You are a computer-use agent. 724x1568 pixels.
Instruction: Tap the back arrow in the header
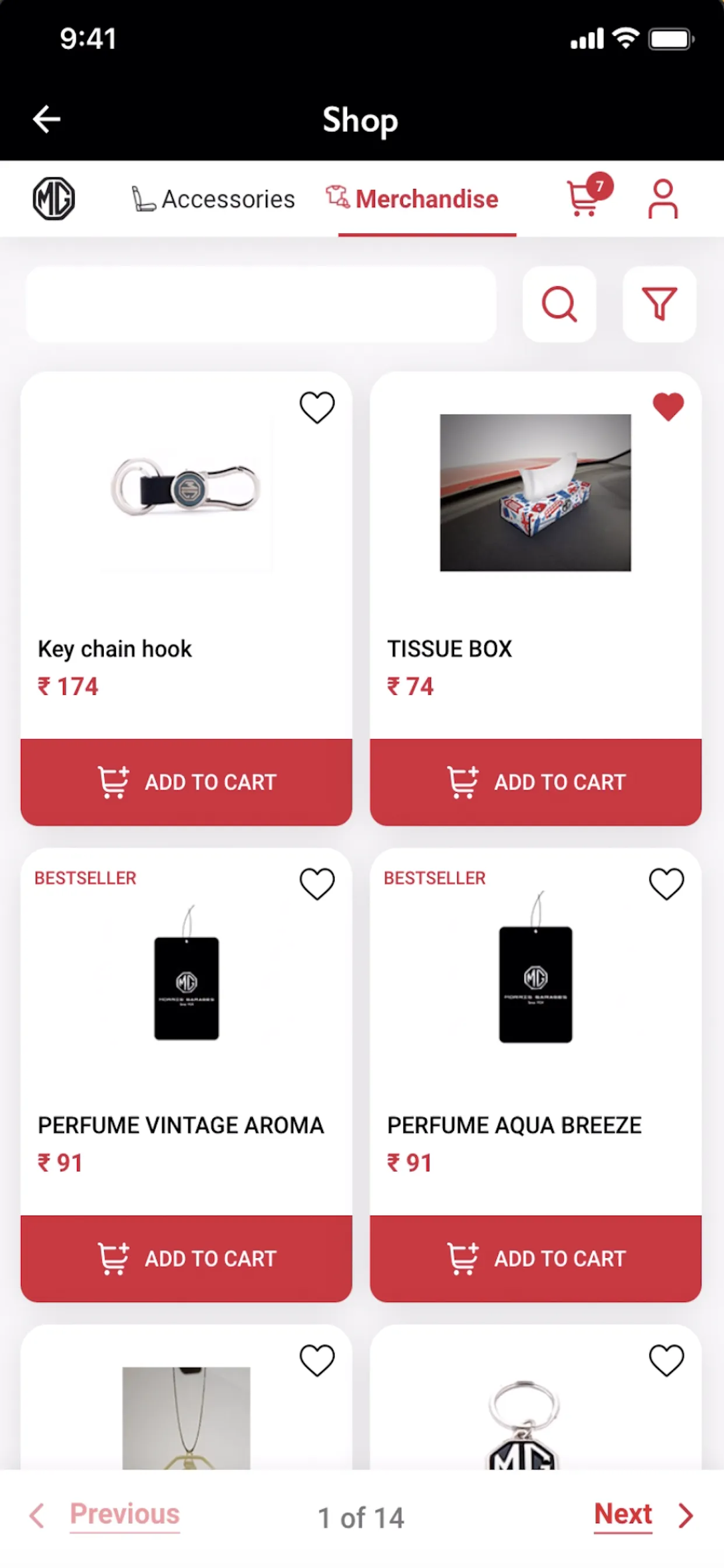pyautogui.click(x=46, y=120)
